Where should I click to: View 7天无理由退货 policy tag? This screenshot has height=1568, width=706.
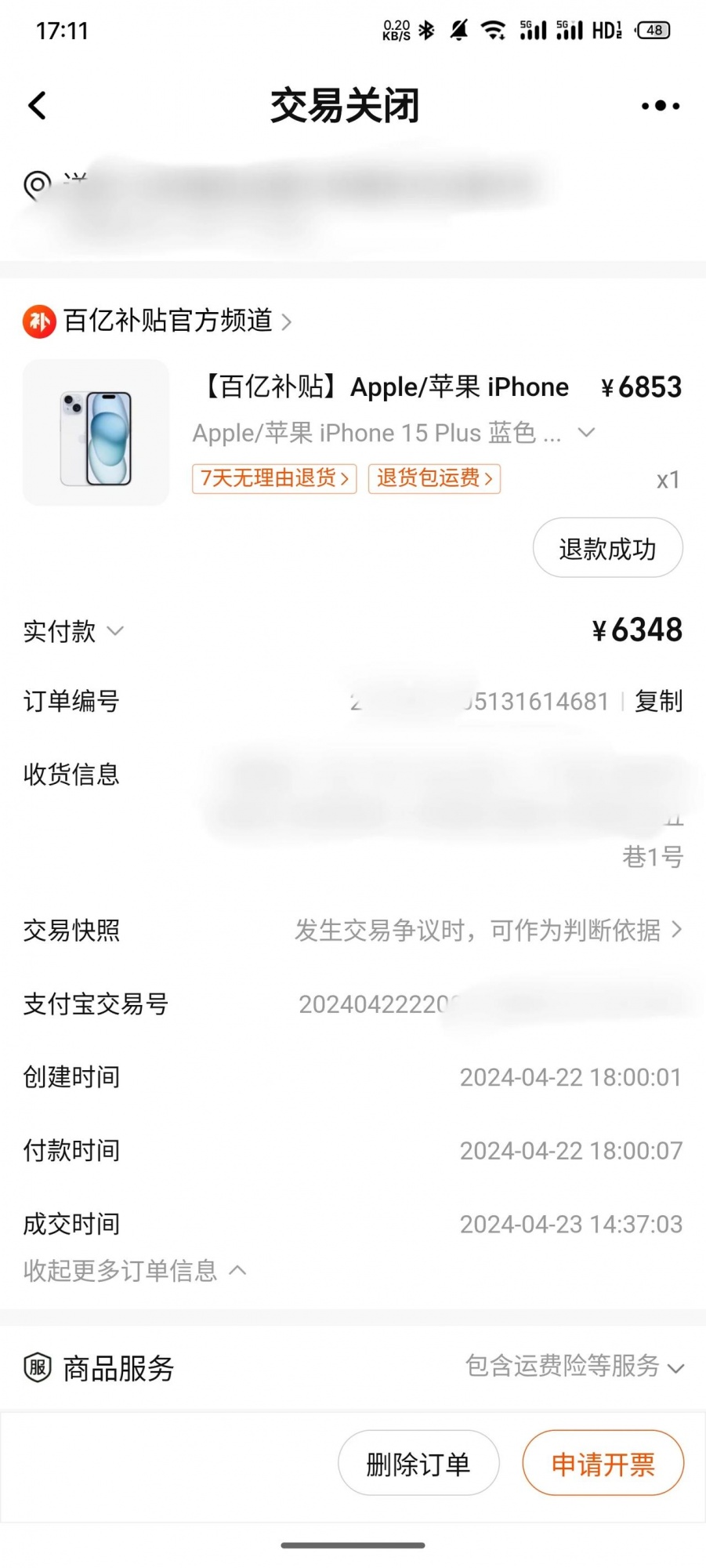click(x=274, y=478)
